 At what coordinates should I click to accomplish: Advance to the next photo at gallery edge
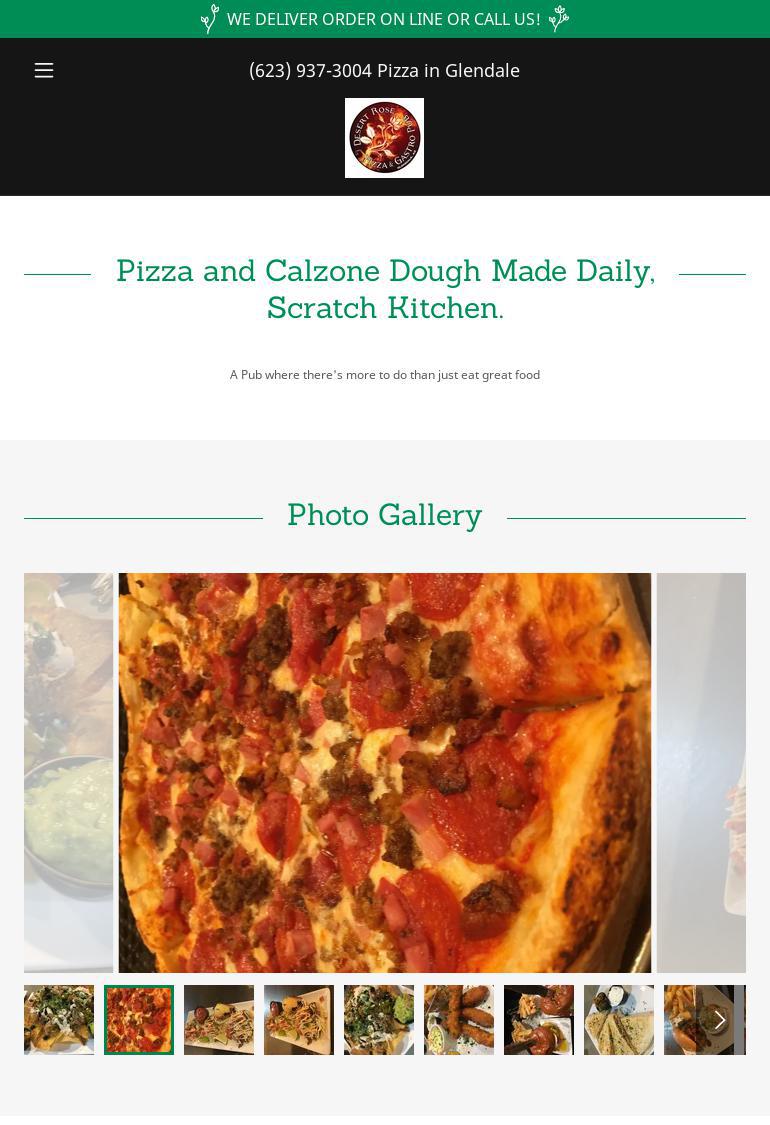[701, 772]
